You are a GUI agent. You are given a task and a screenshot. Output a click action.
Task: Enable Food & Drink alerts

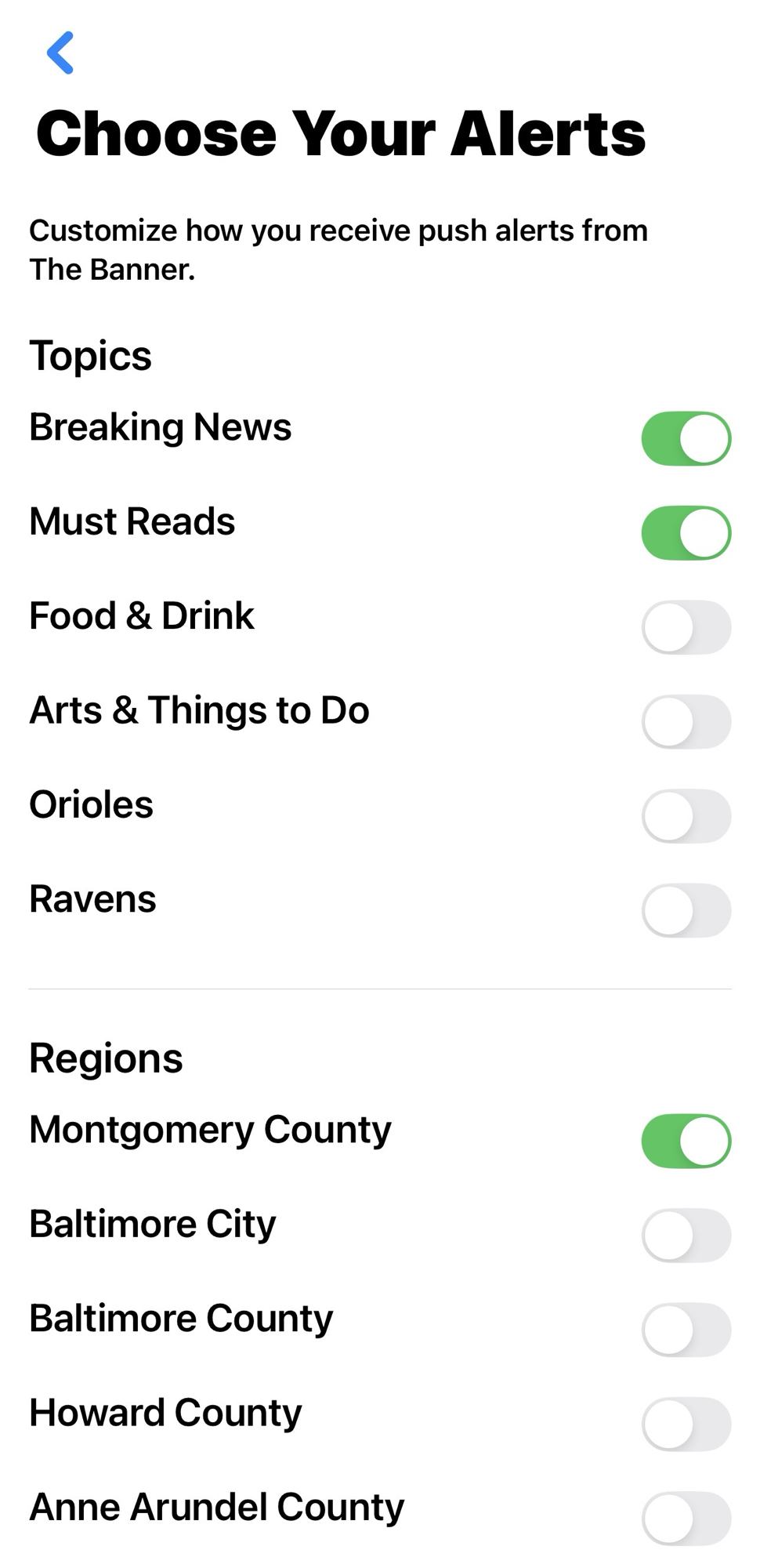tap(686, 627)
